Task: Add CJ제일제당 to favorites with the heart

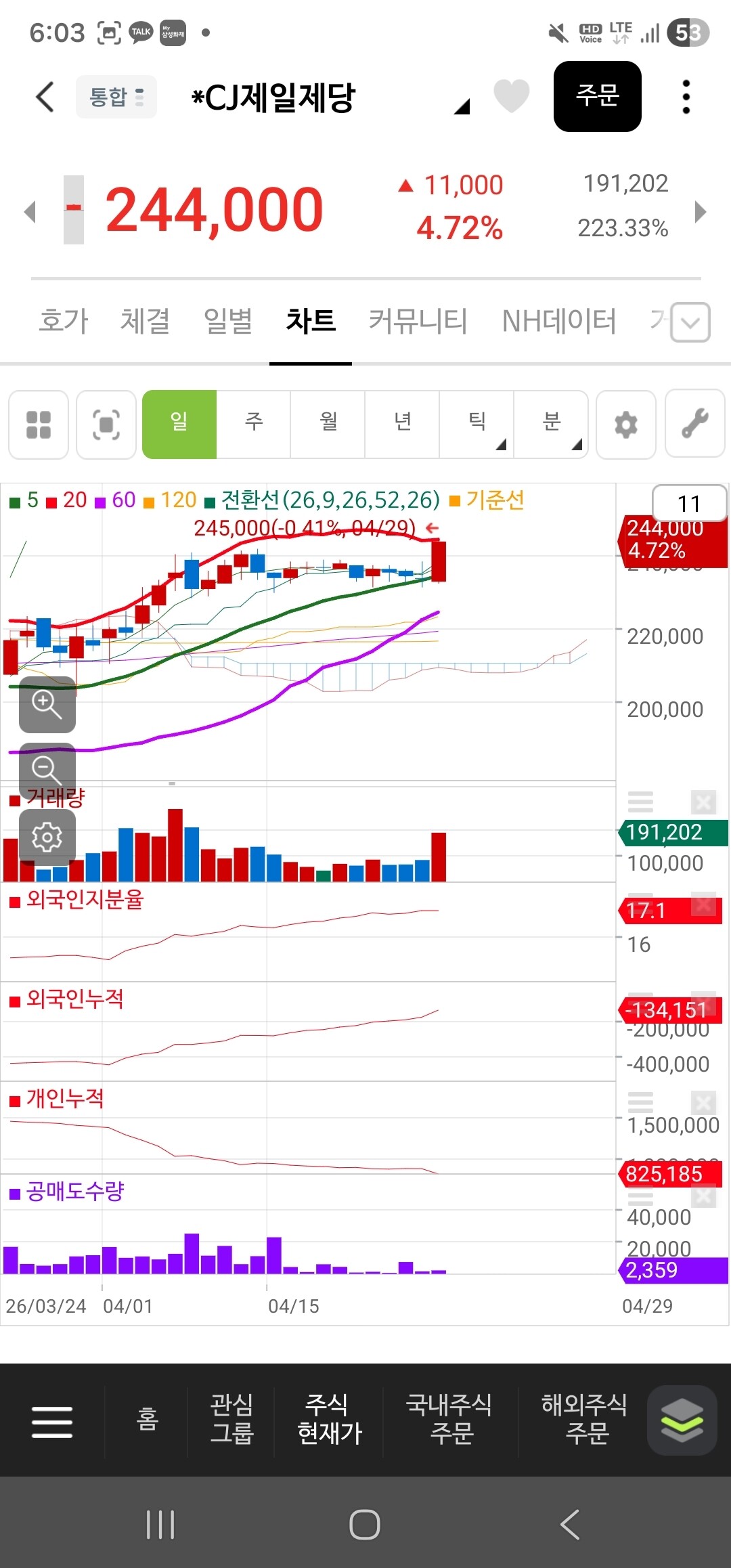Action: tap(511, 96)
